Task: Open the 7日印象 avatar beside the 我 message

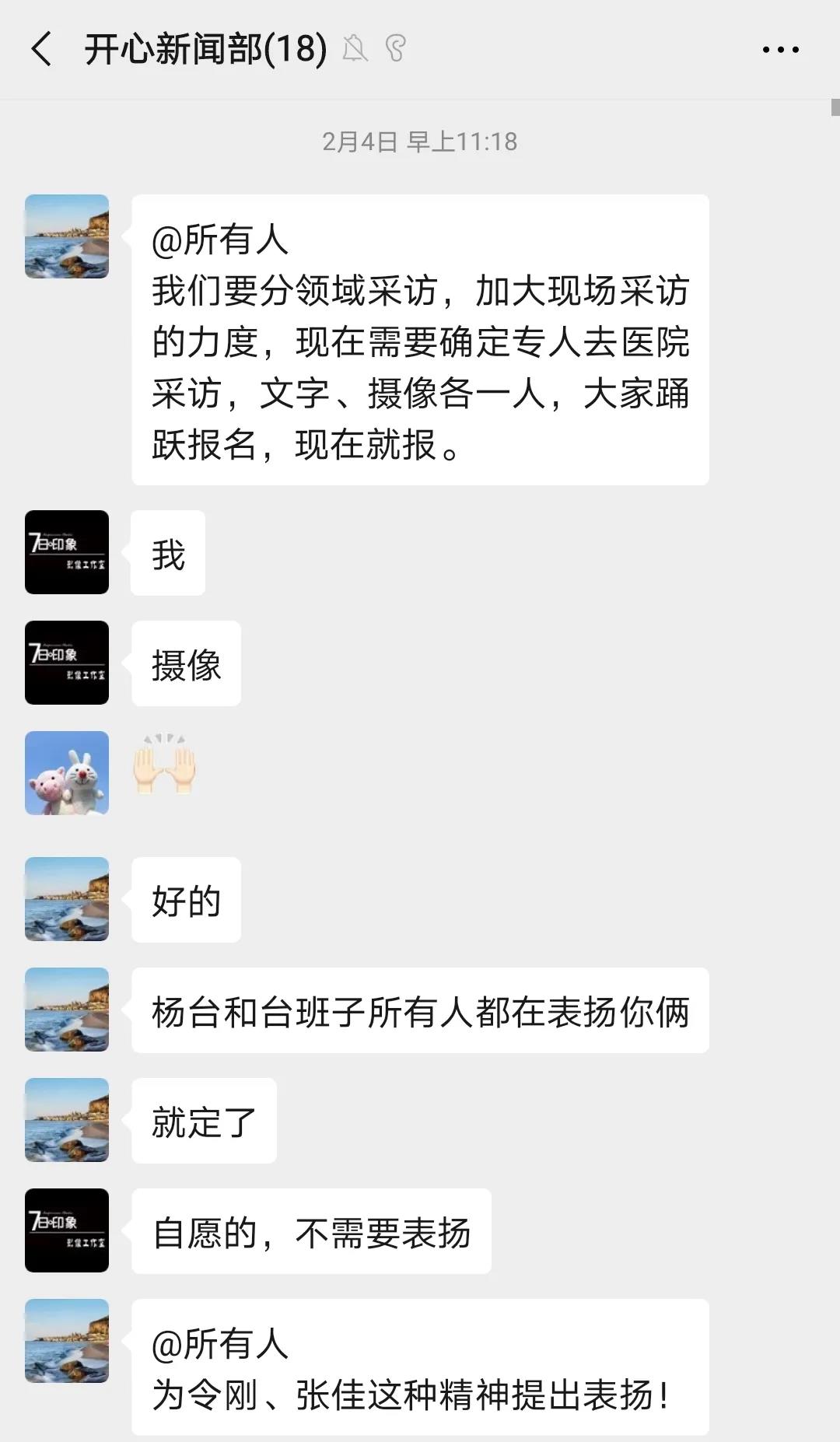Action: coord(66,553)
